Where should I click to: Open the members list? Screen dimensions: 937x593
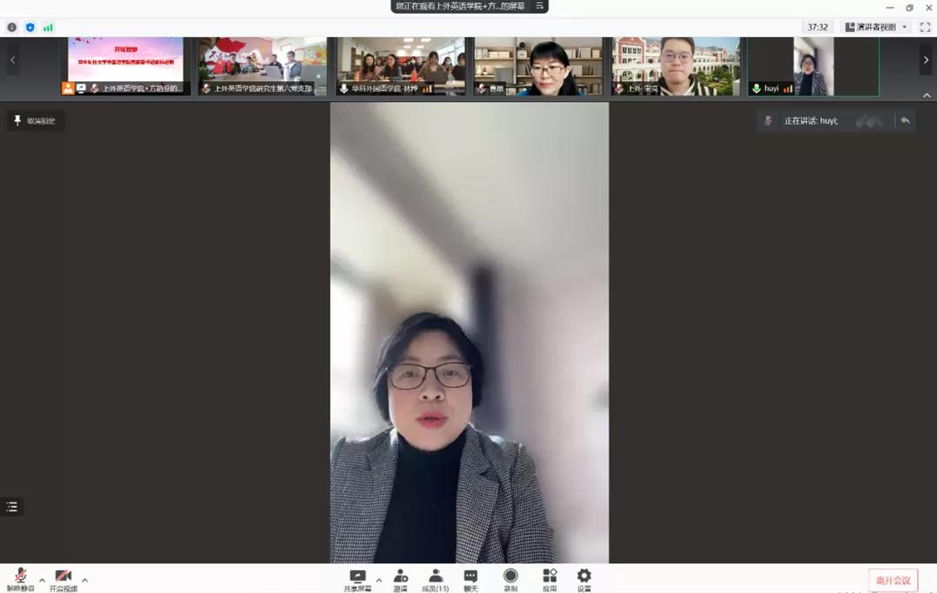coord(435,578)
